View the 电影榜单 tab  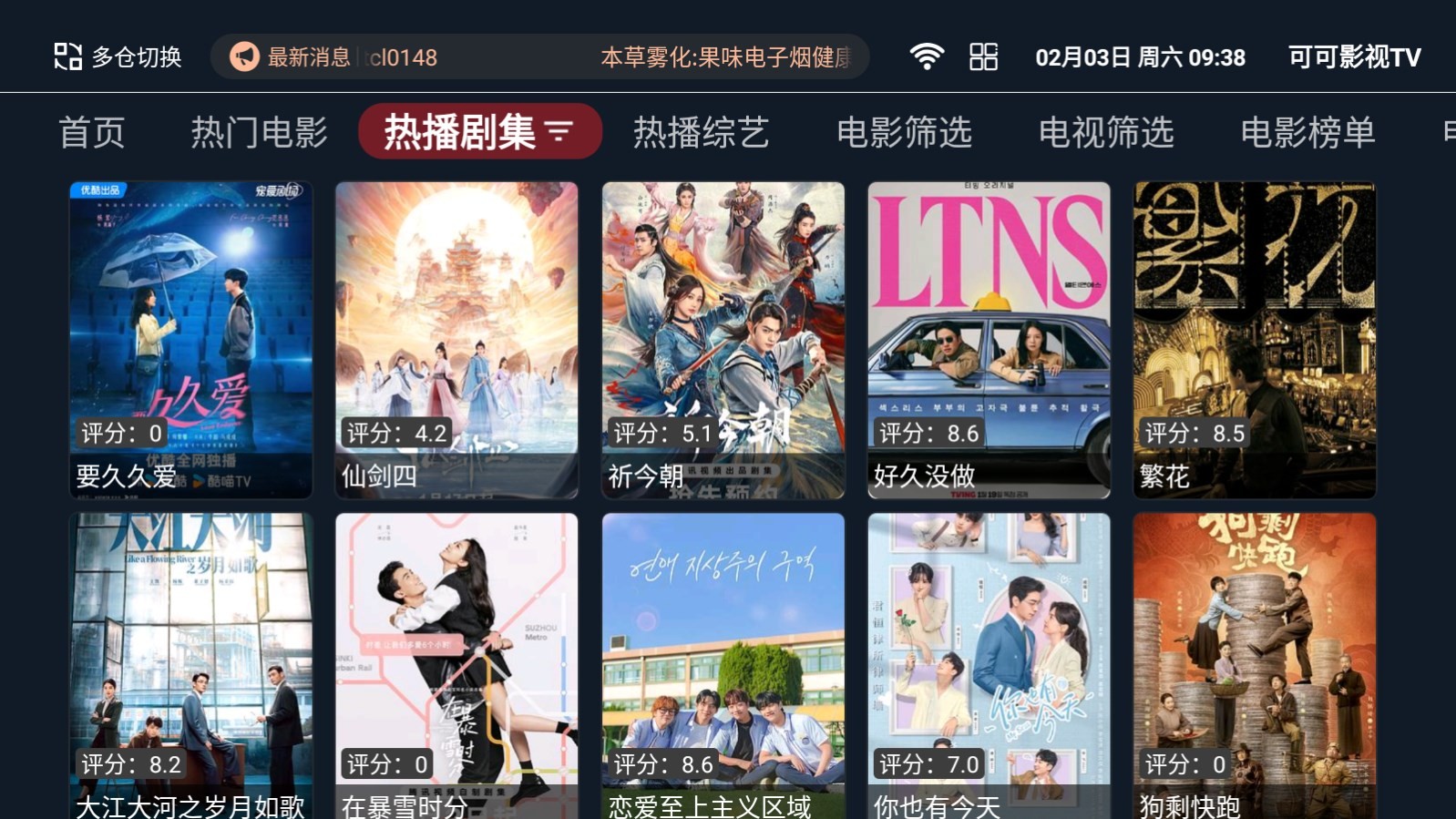[1307, 133]
